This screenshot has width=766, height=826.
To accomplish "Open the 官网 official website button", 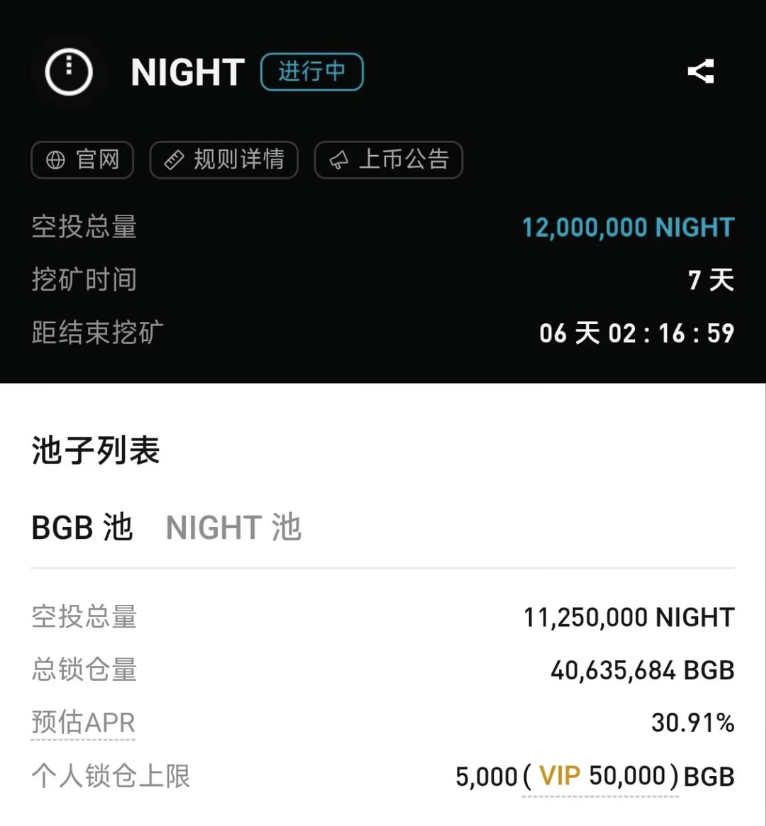I will pyautogui.click(x=82, y=160).
